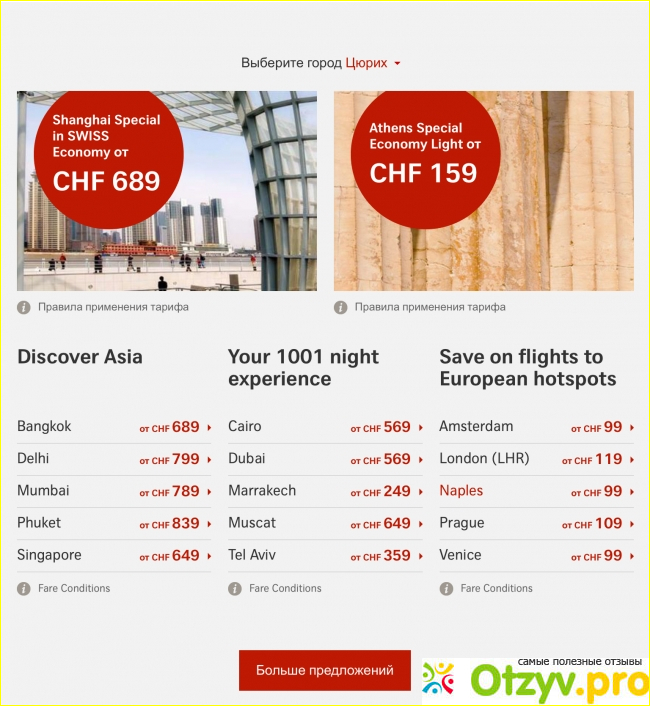Open the Dubai fare row
Screen dimensions: 650x706
coord(325,459)
